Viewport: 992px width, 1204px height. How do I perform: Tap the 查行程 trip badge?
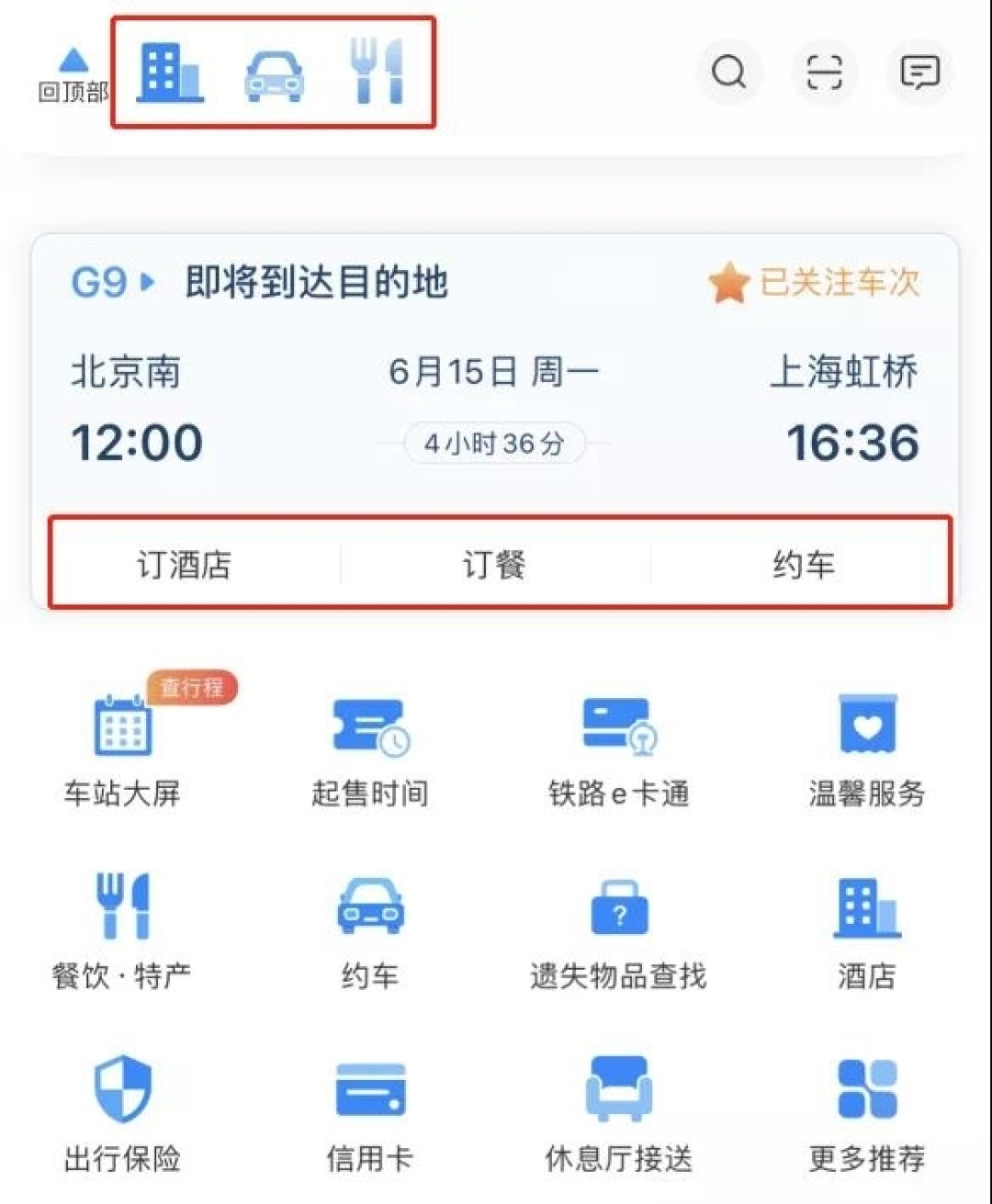[x=191, y=687]
